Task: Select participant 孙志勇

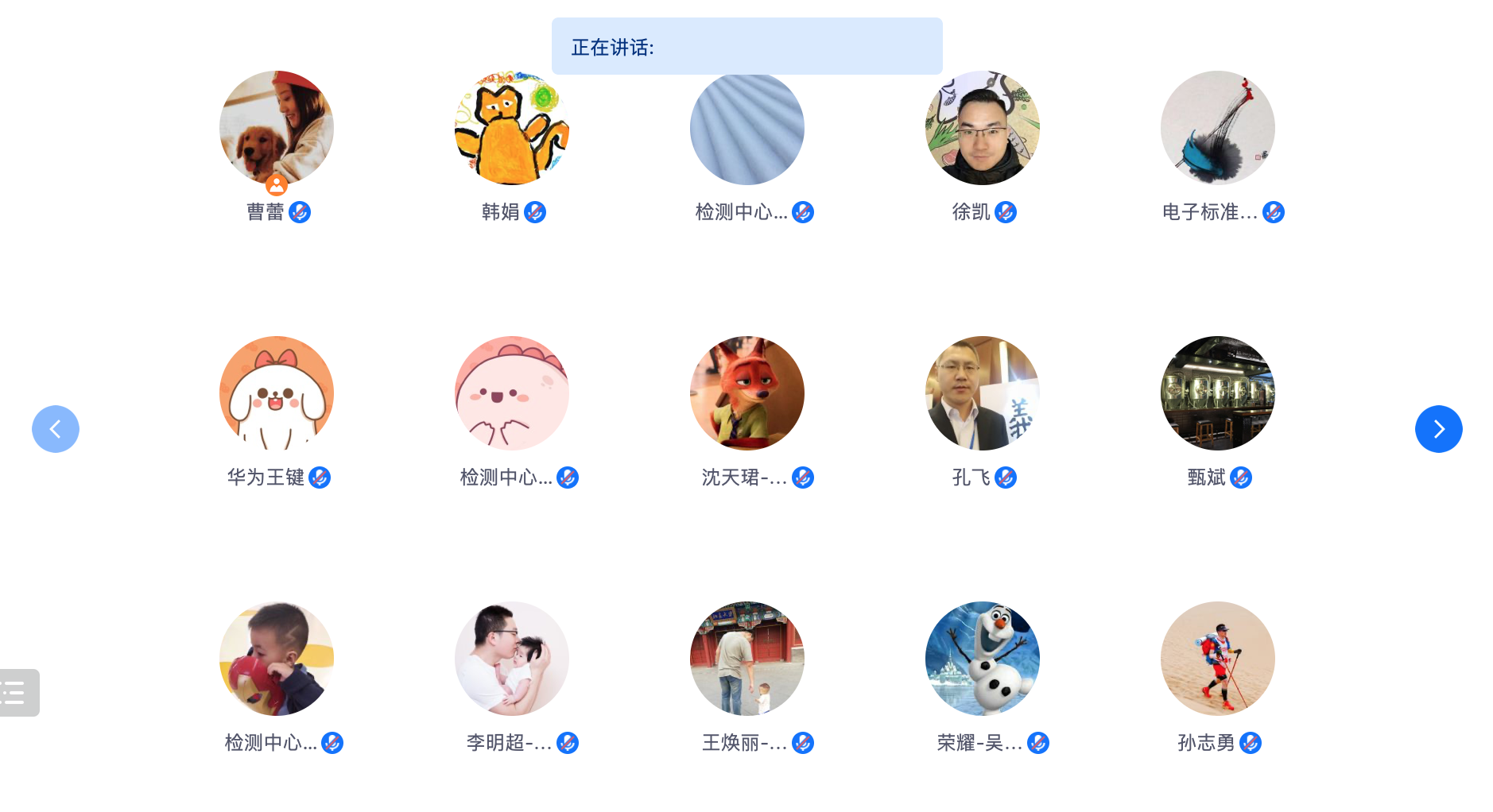Action: pos(1218,659)
